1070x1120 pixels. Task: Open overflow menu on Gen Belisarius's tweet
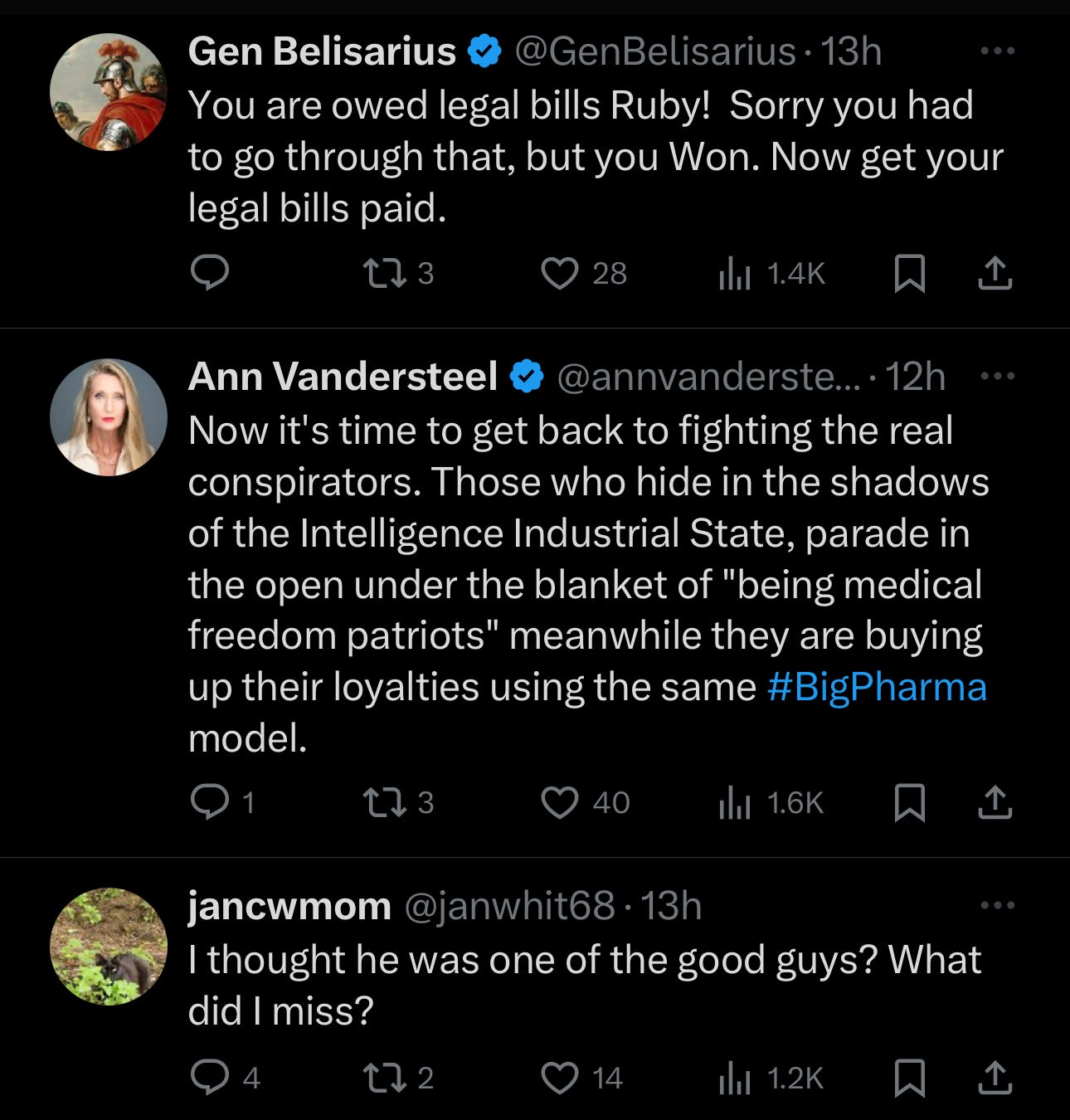click(x=996, y=51)
